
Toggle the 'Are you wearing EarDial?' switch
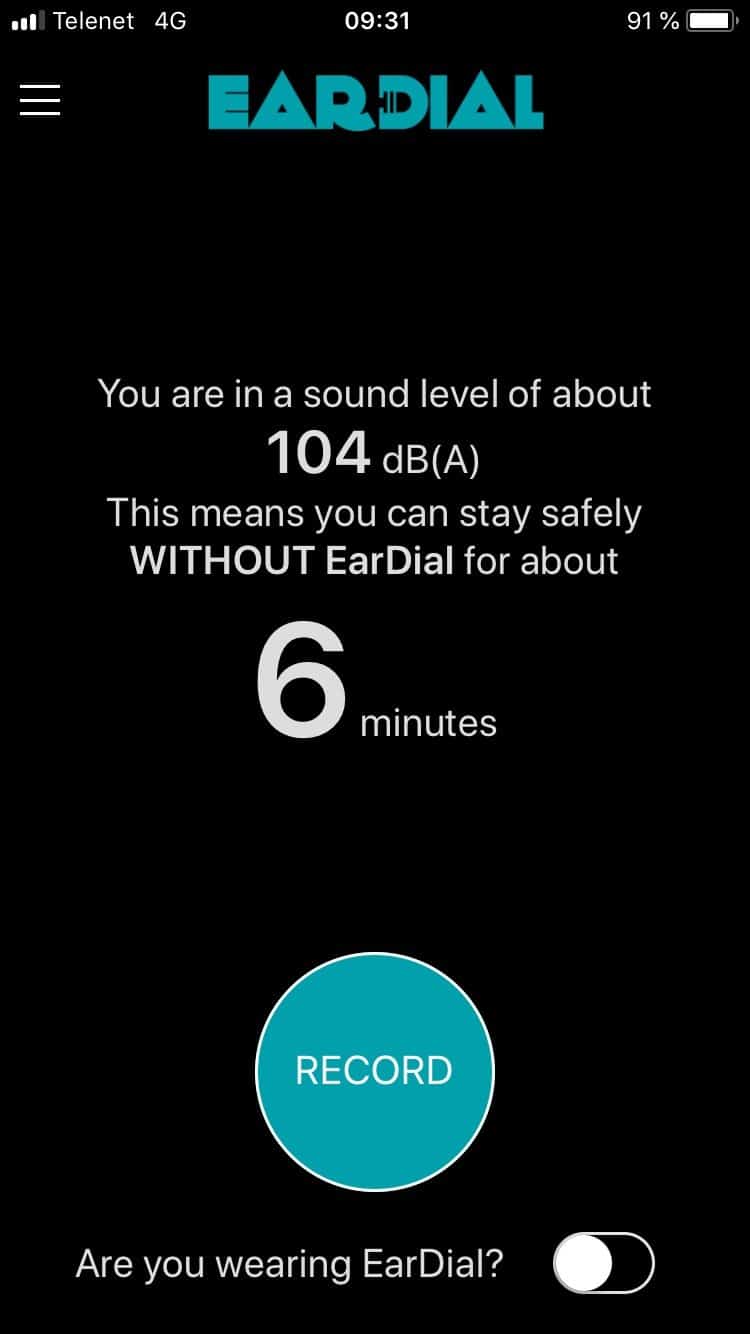coord(603,1264)
